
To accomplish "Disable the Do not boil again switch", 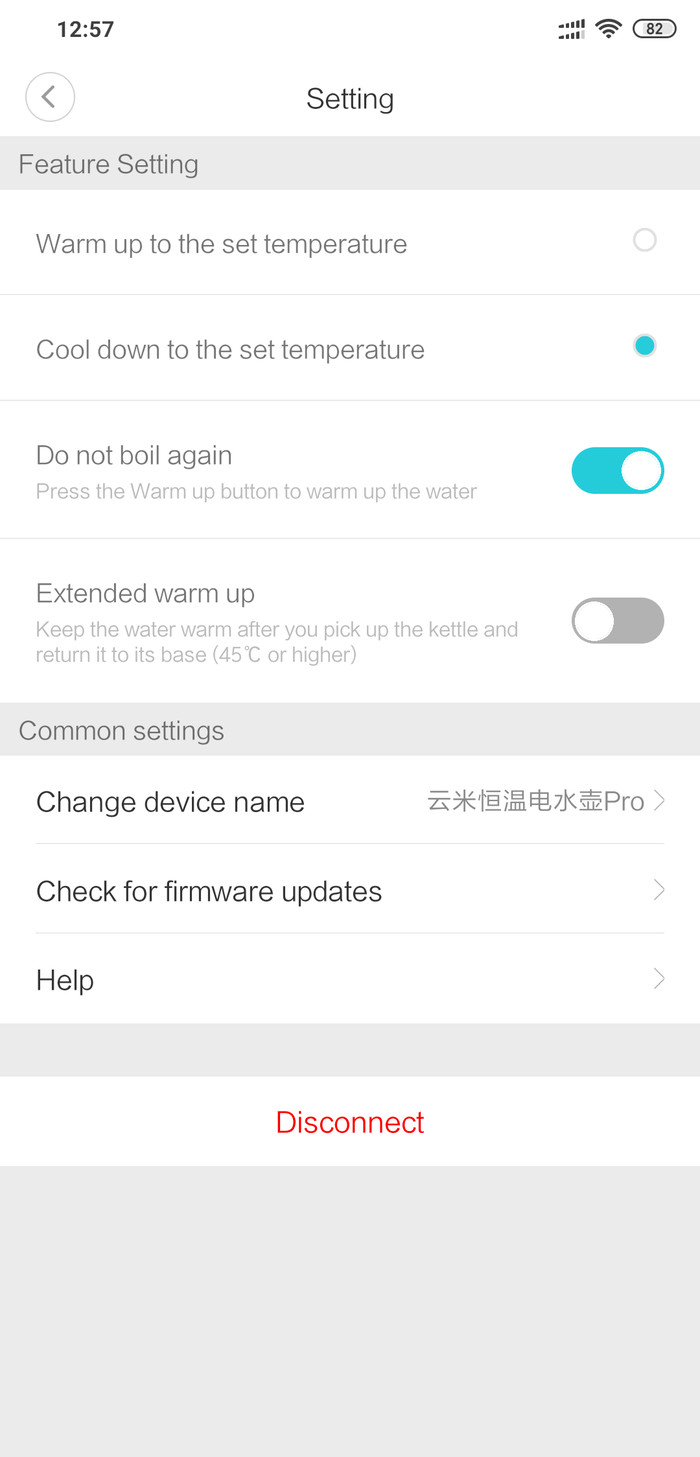I will (x=617, y=471).
